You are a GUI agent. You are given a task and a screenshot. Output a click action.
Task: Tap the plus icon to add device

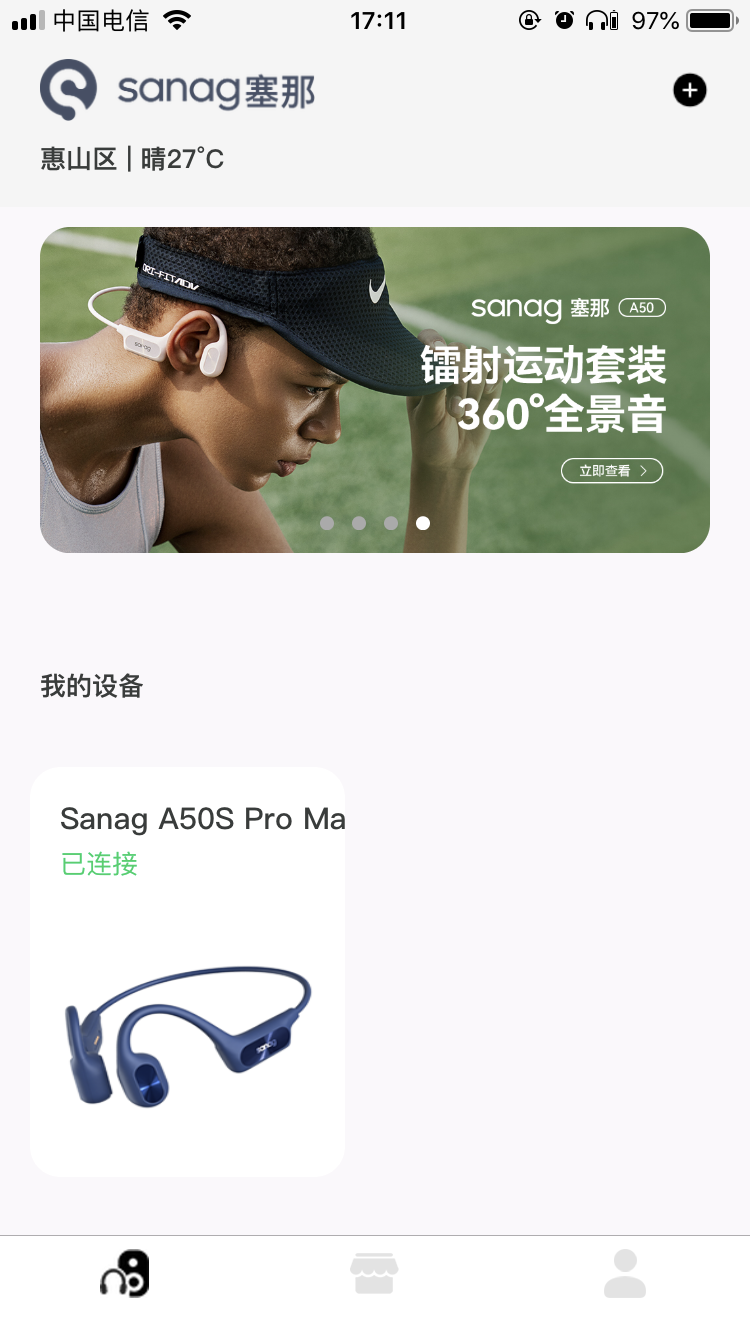point(689,91)
